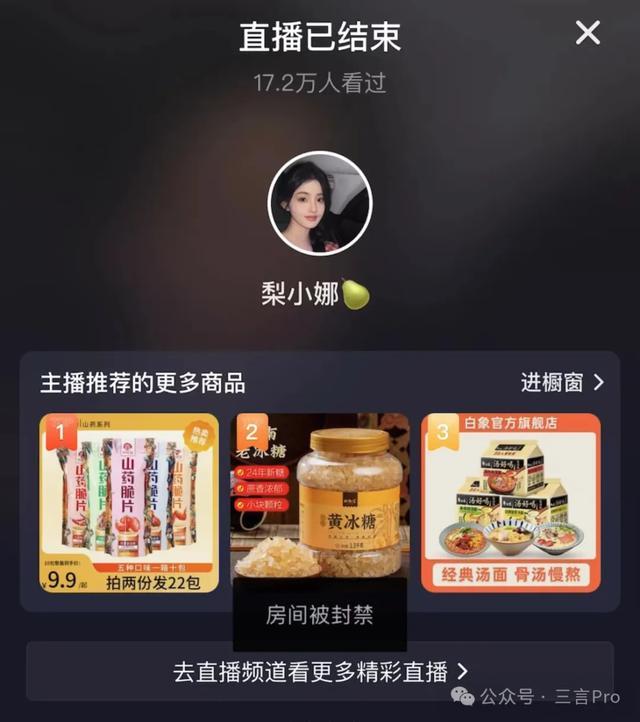Go to 直播频道 for more livestreams
Screen dimensions: 640x722
pos(320,671)
